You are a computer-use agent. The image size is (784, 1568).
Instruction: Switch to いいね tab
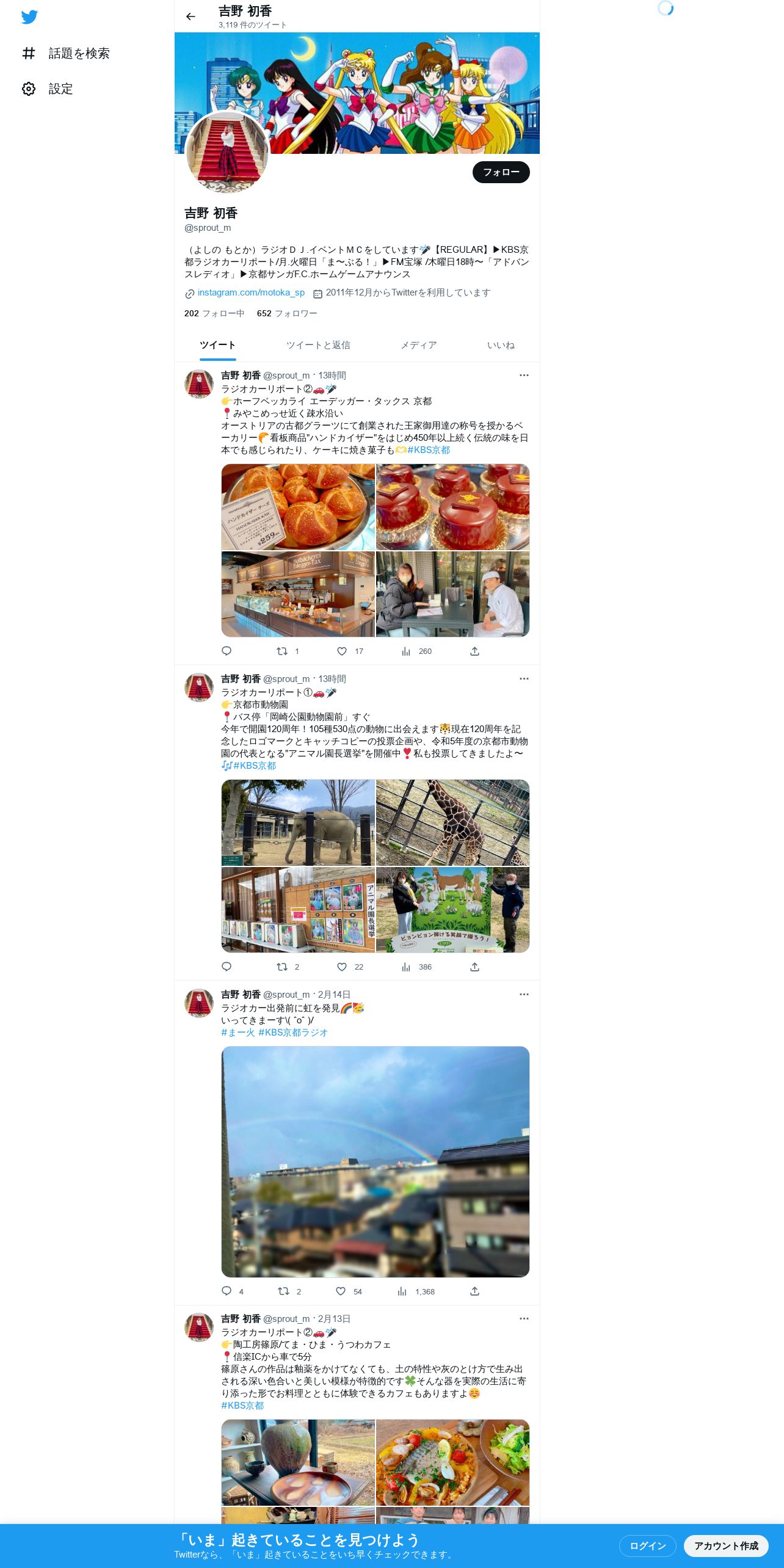point(501,345)
